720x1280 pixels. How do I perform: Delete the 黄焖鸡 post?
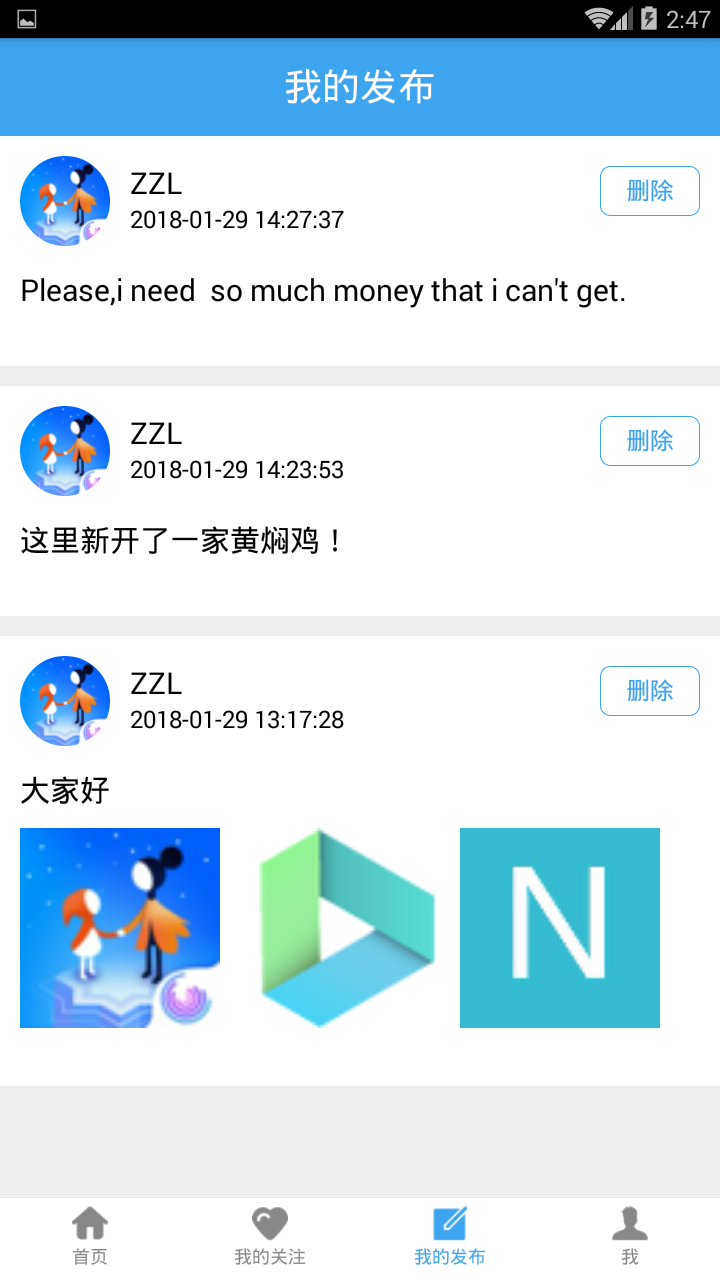pos(649,441)
